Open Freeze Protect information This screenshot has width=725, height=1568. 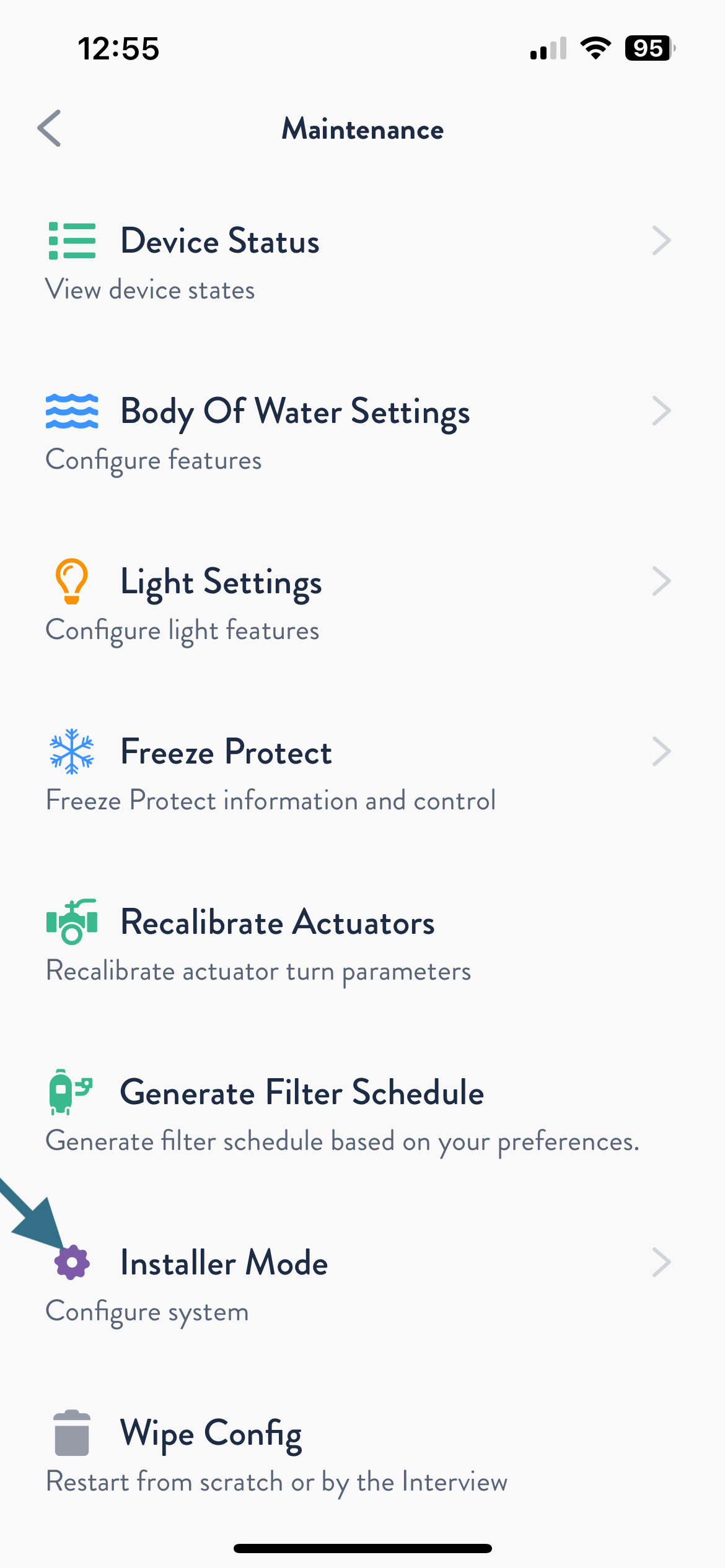226,752
